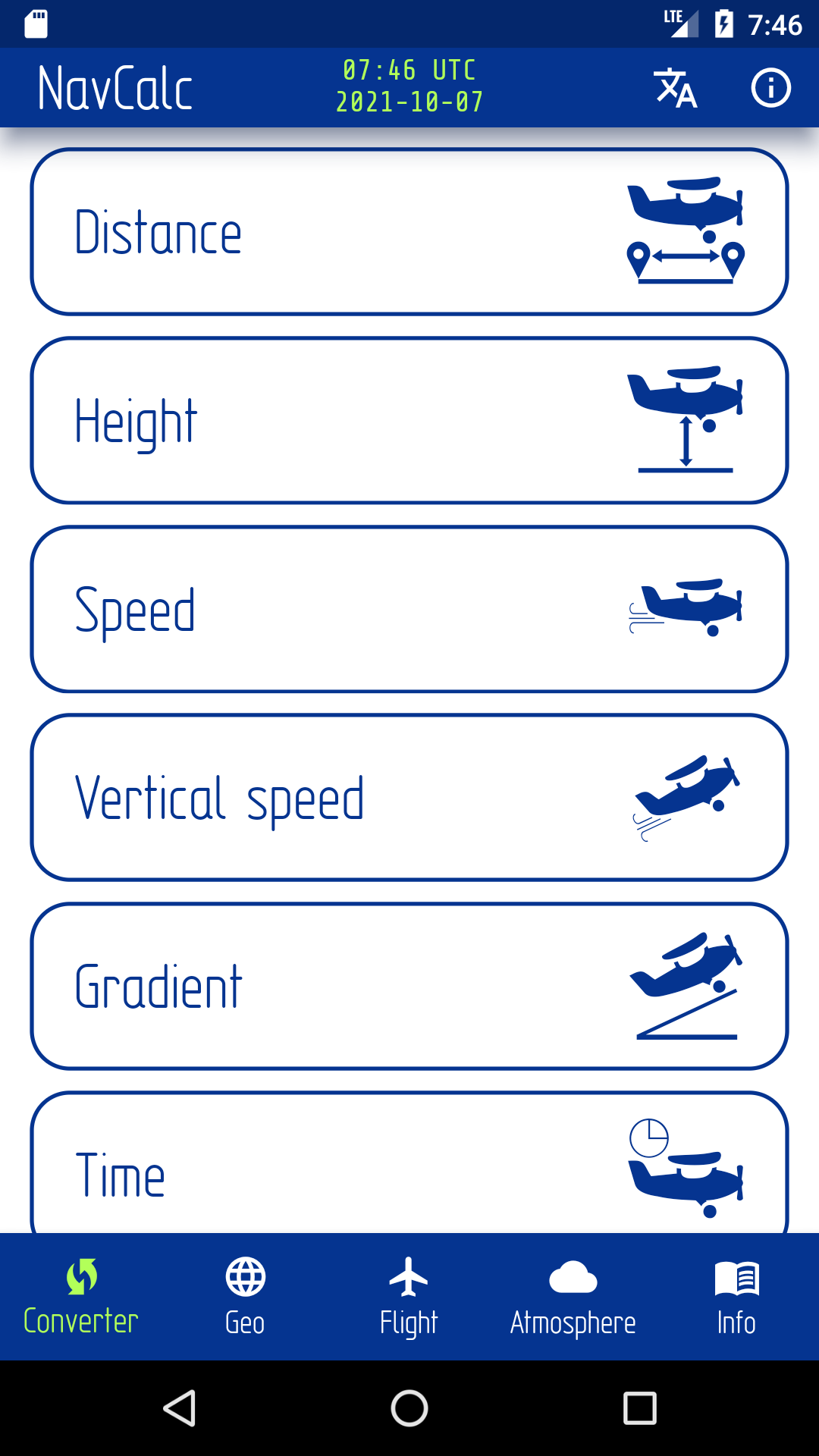Go to the Atmosphere tab
Image resolution: width=819 pixels, height=1456 pixels.
[573, 1297]
